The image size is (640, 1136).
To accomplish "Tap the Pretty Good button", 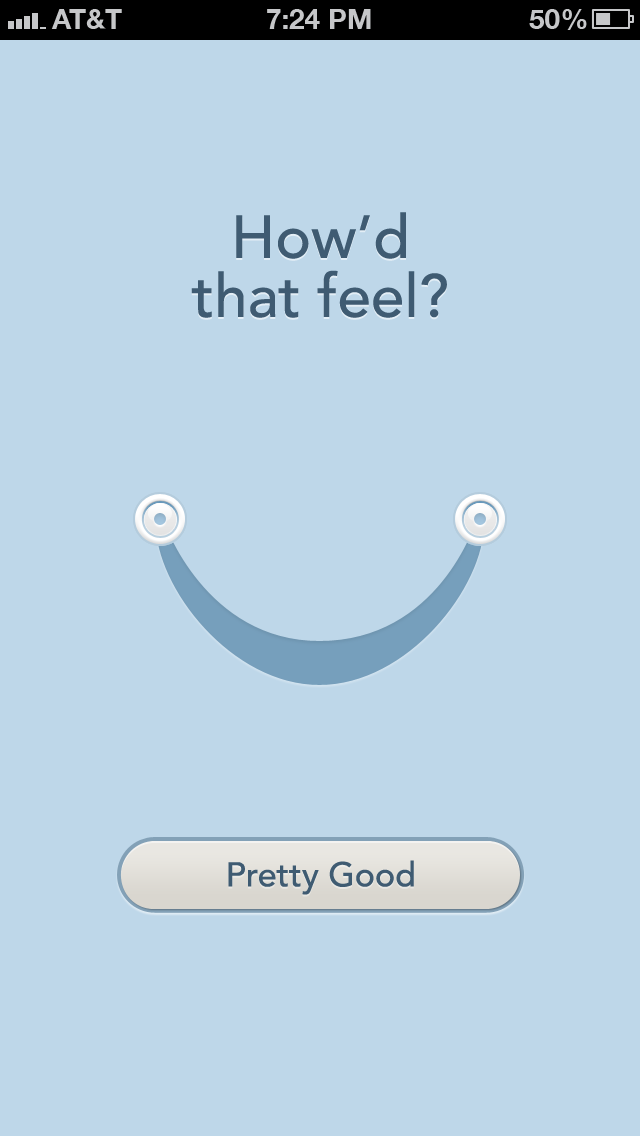I will 320,875.
